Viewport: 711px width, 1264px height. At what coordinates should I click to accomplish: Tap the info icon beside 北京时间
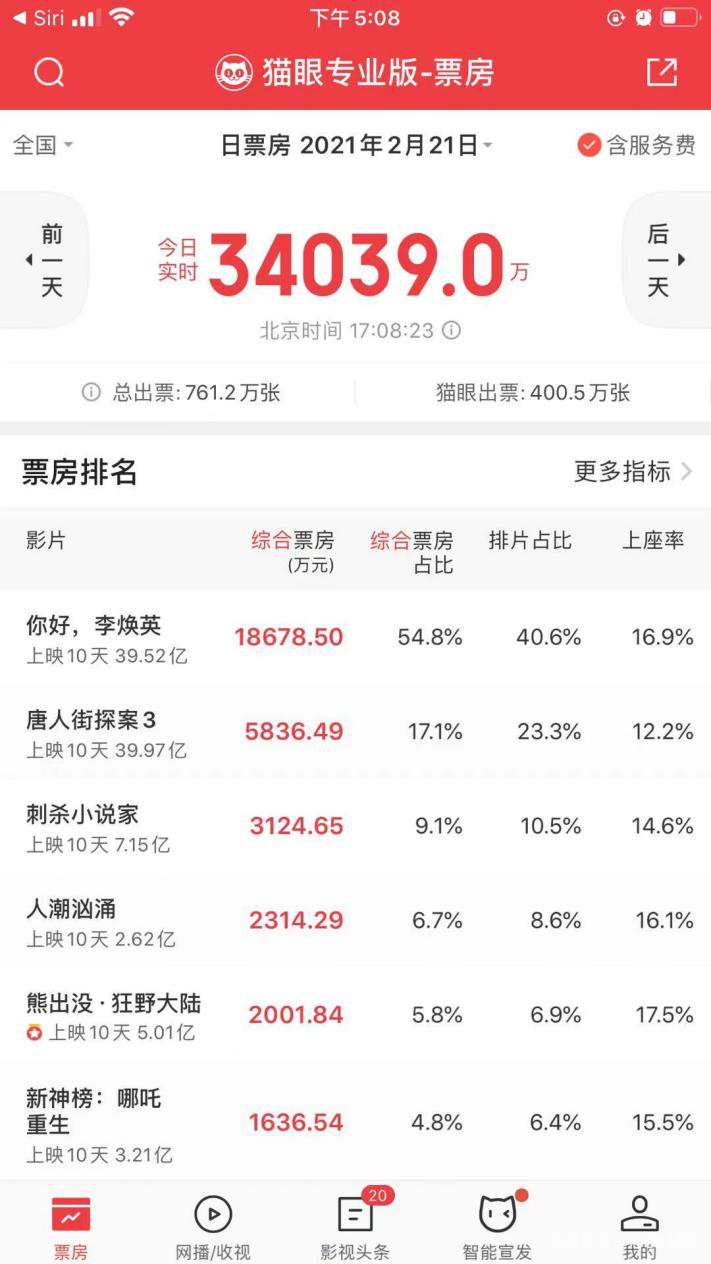(x=452, y=330)
